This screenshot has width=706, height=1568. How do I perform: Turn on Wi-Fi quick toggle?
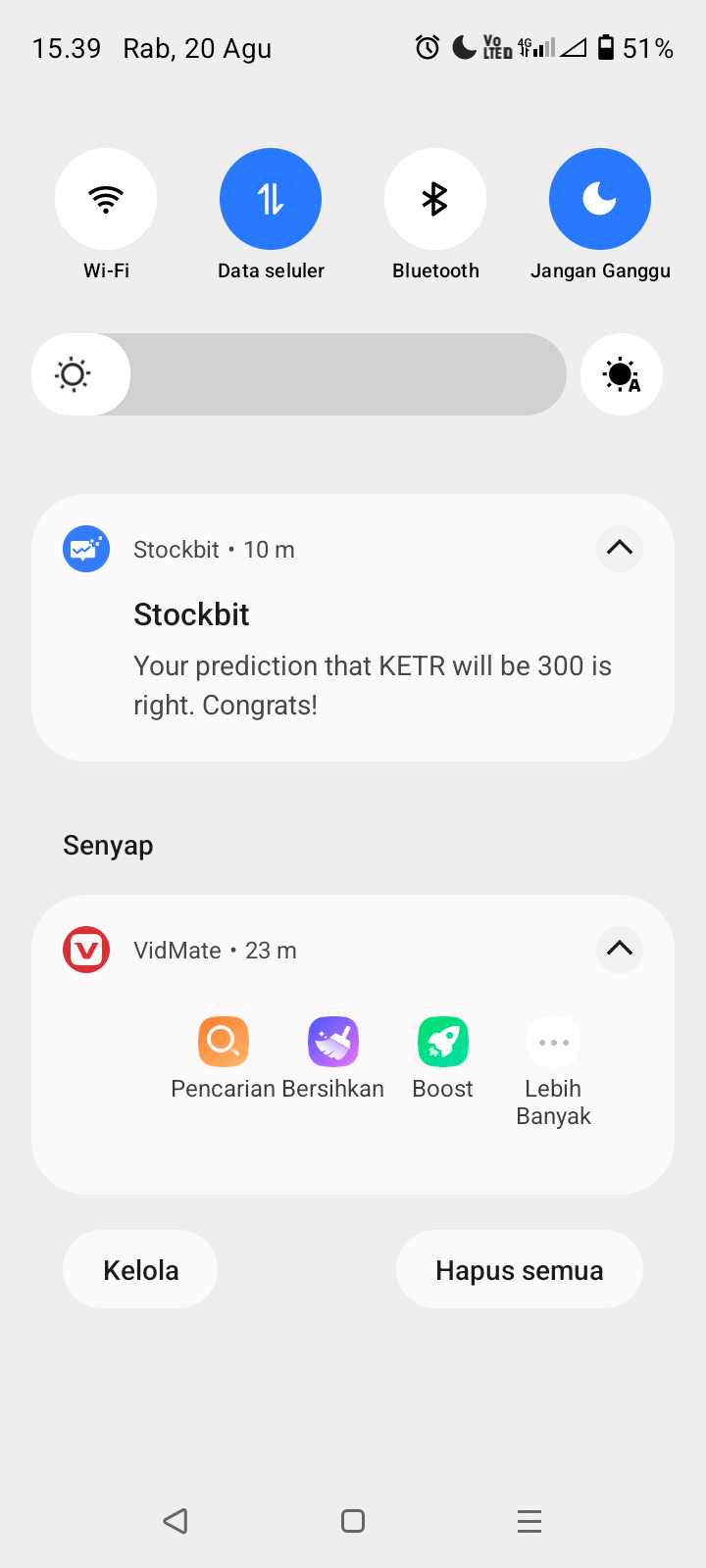point(106,199)
